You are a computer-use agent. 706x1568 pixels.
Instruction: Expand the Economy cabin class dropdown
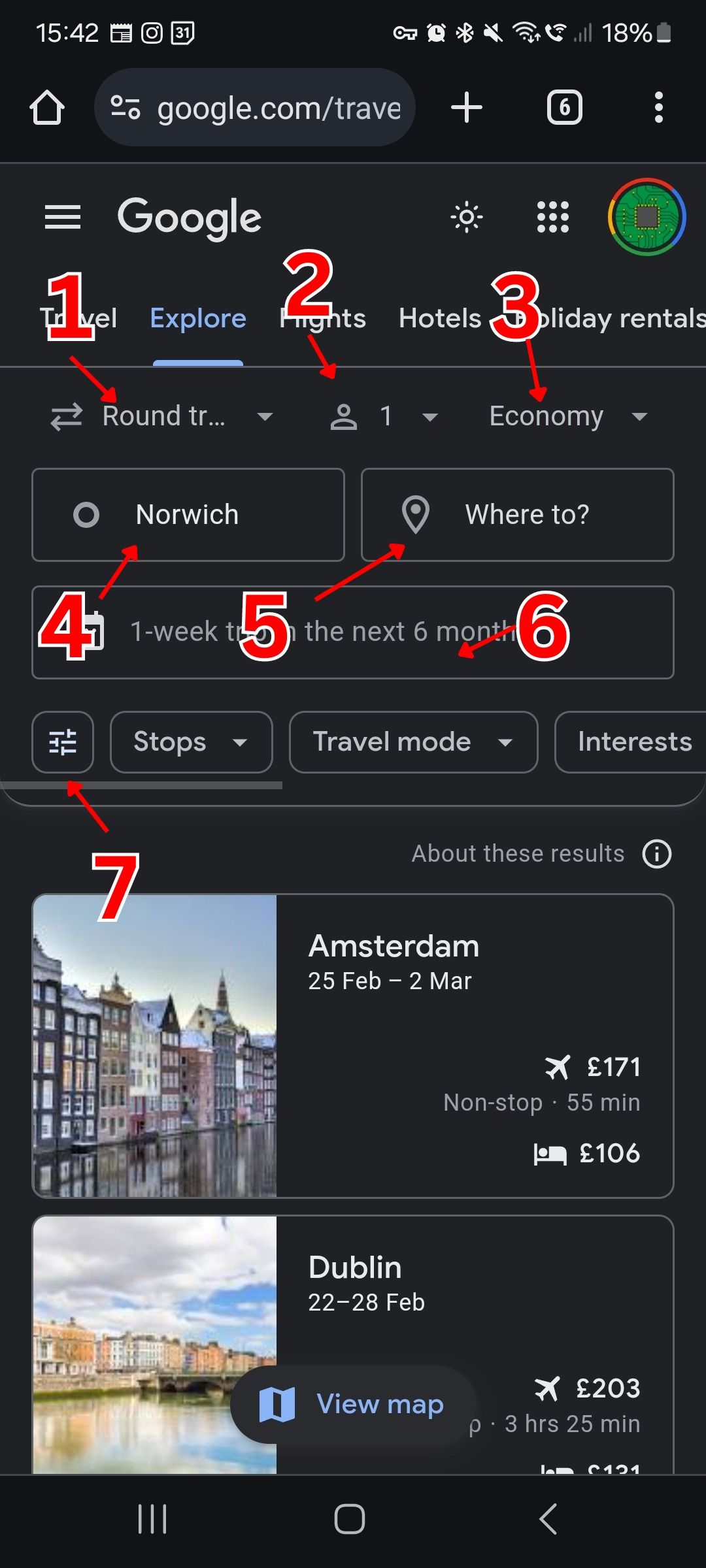point(566,416)
